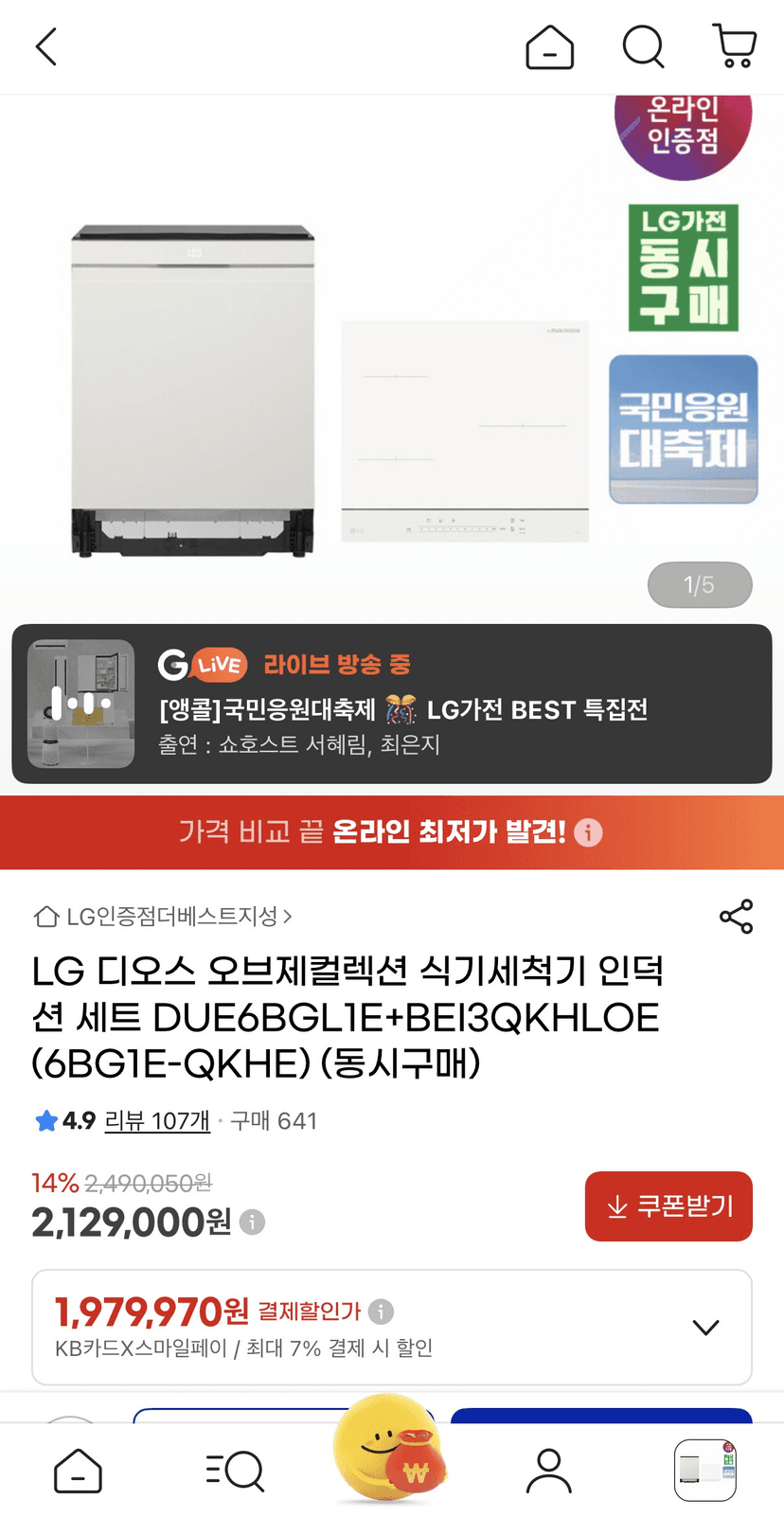Expand the 결제할인가 discount details
The width and height of the screenshot is (784, 1517).
[x=705, y=1328]
